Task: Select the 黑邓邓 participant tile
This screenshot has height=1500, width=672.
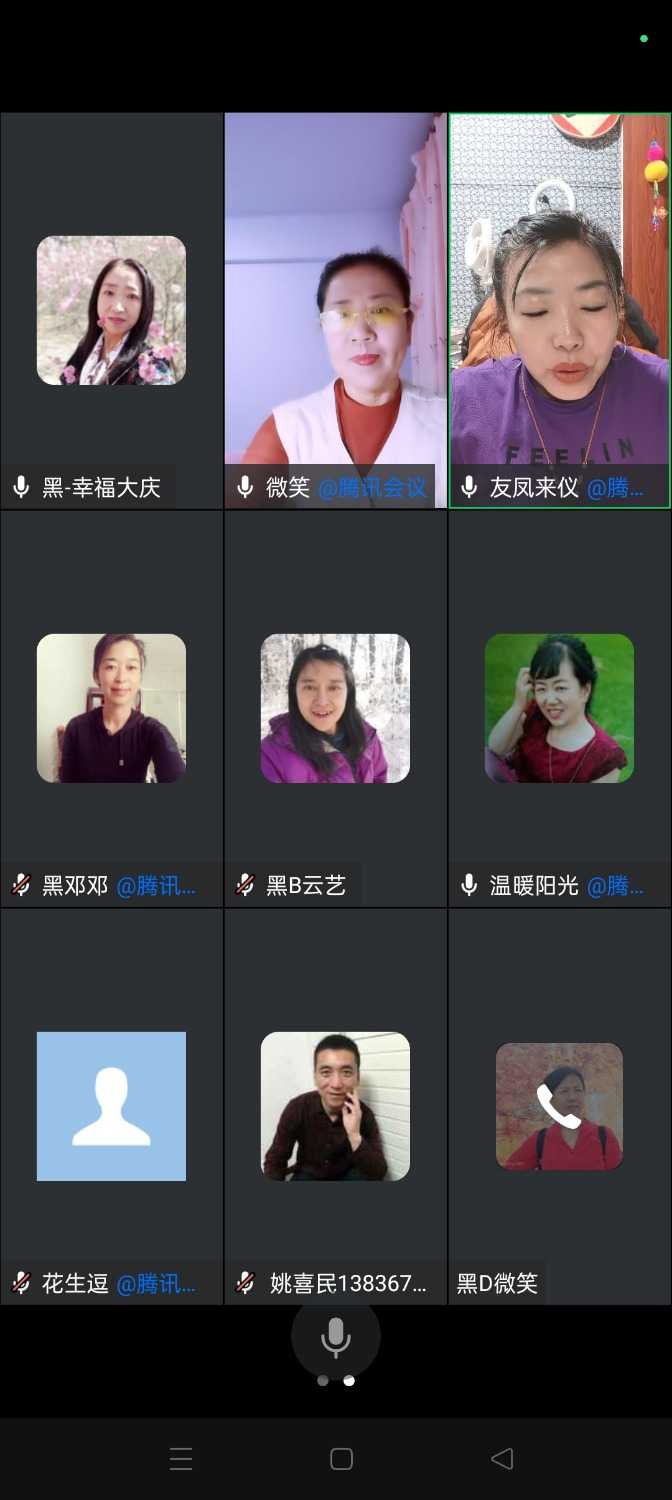Action: click(x=111, y=708)
